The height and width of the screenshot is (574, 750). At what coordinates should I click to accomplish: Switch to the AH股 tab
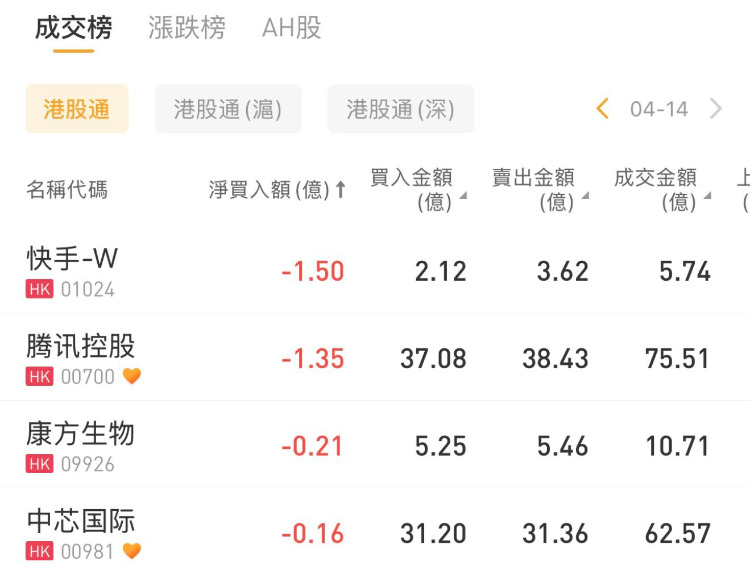[x=292, y=28]
